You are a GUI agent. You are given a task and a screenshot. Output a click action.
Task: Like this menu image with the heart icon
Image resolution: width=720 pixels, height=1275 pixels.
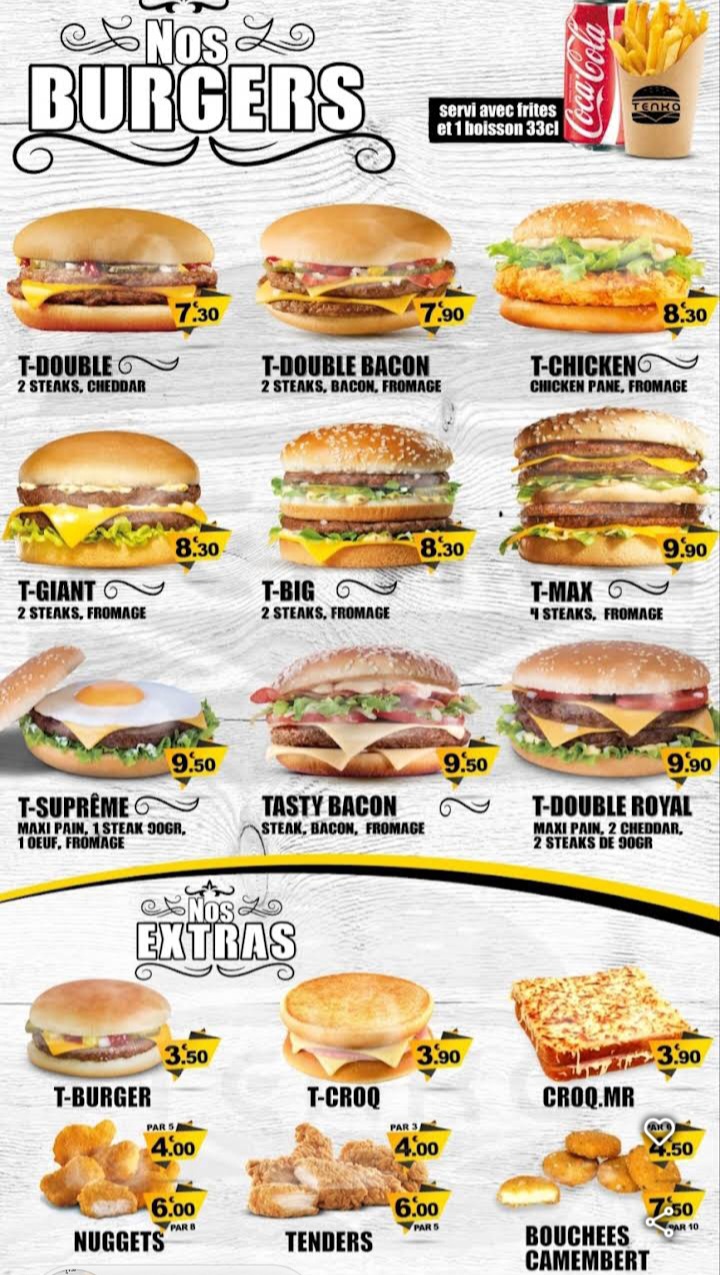point(658,1131)
